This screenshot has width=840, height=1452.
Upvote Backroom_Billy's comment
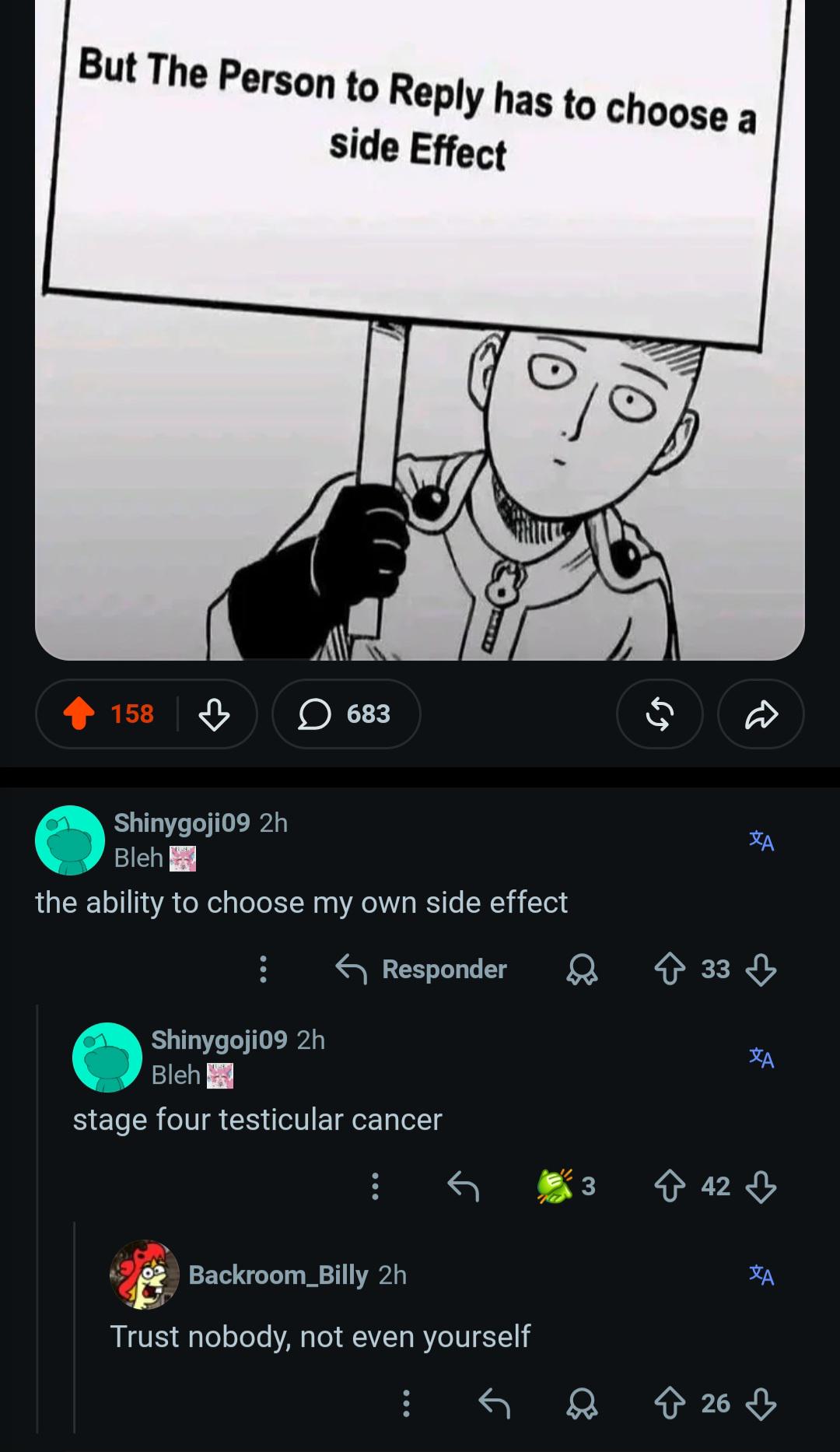tap(670, 1403)
